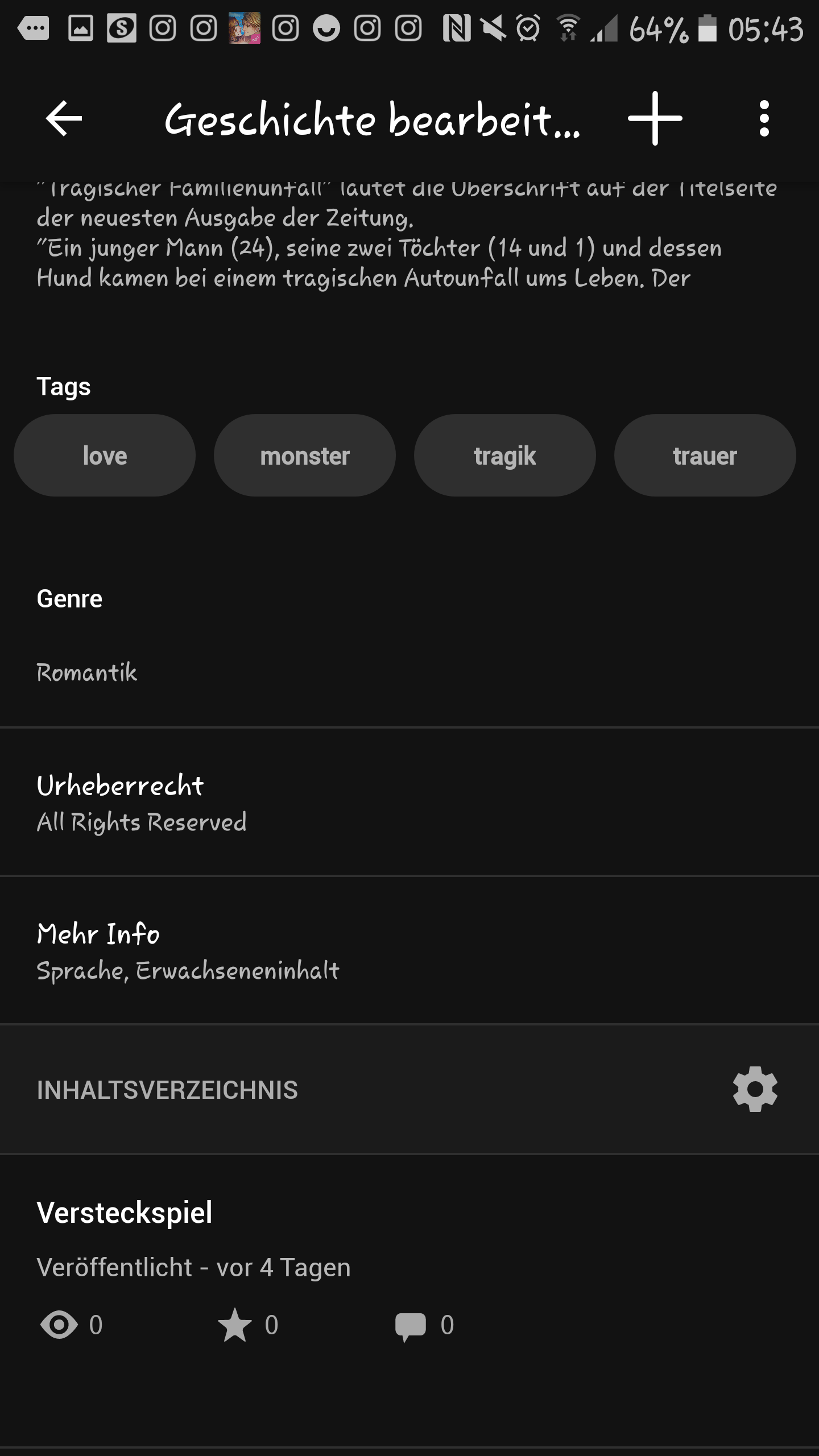This screenshot has height=1456, width=819.
Task: Open the overflow menu via three dots
Action: point(764,119)
